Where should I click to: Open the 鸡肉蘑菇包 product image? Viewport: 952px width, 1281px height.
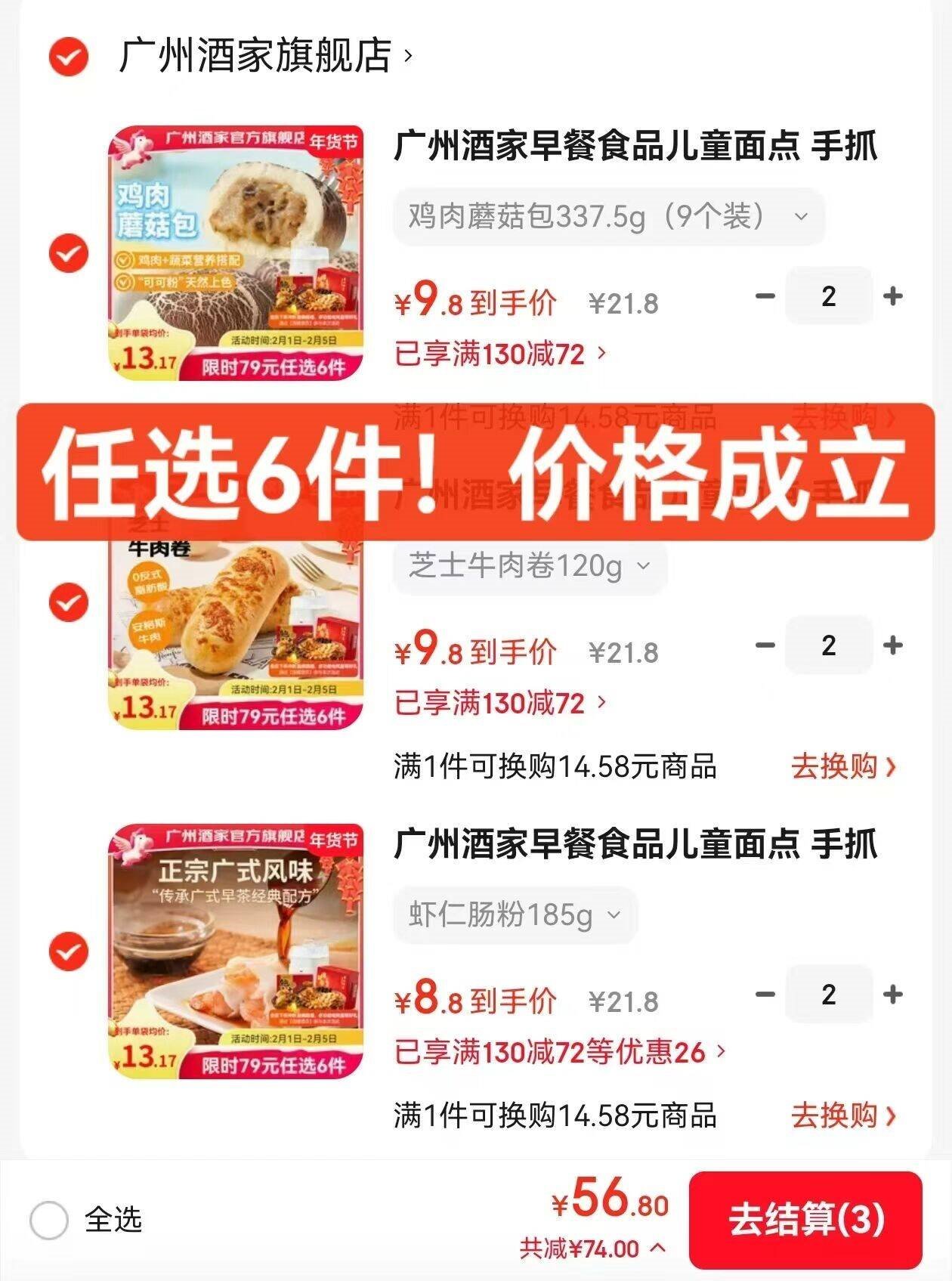236,253
